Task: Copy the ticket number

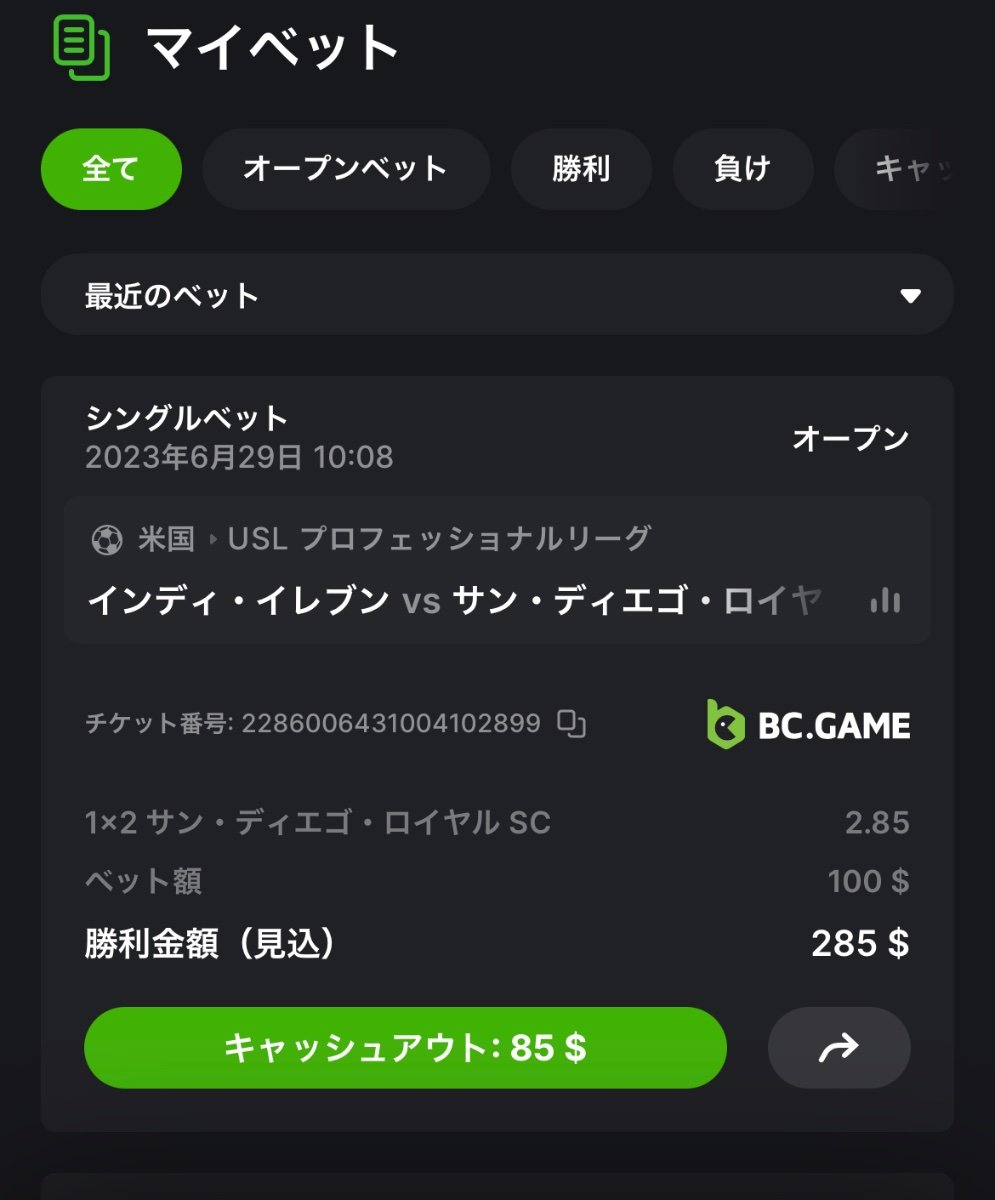Action: coord(571,723)
